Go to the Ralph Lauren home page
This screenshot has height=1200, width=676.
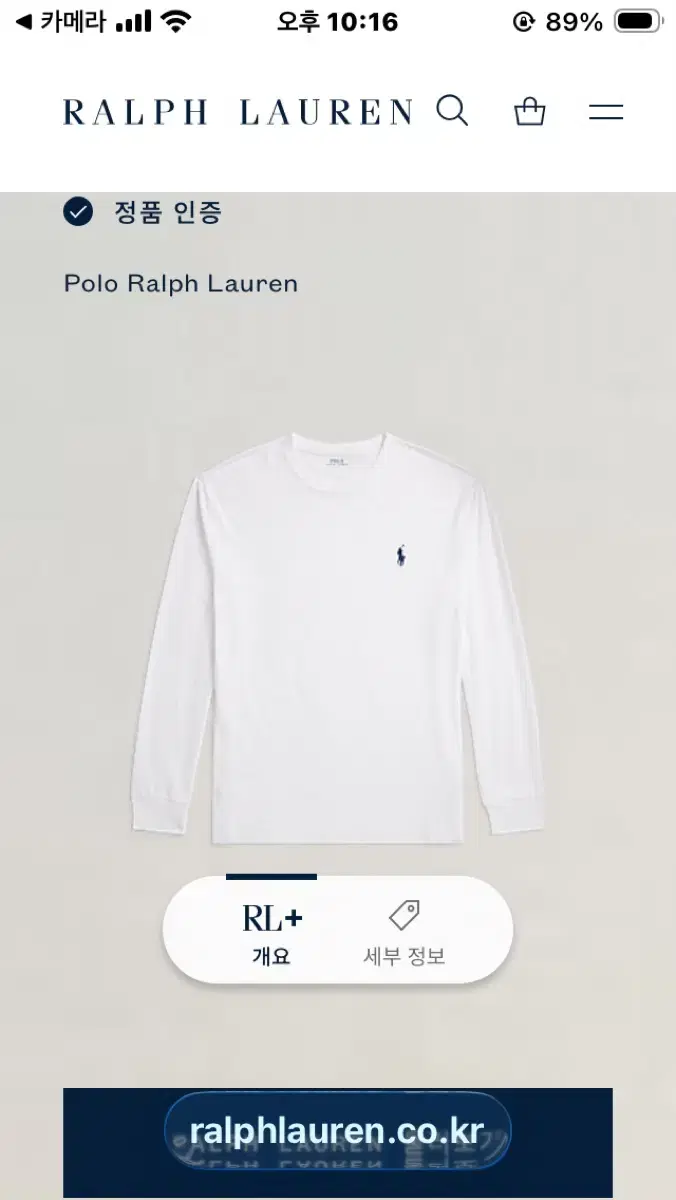238,112
